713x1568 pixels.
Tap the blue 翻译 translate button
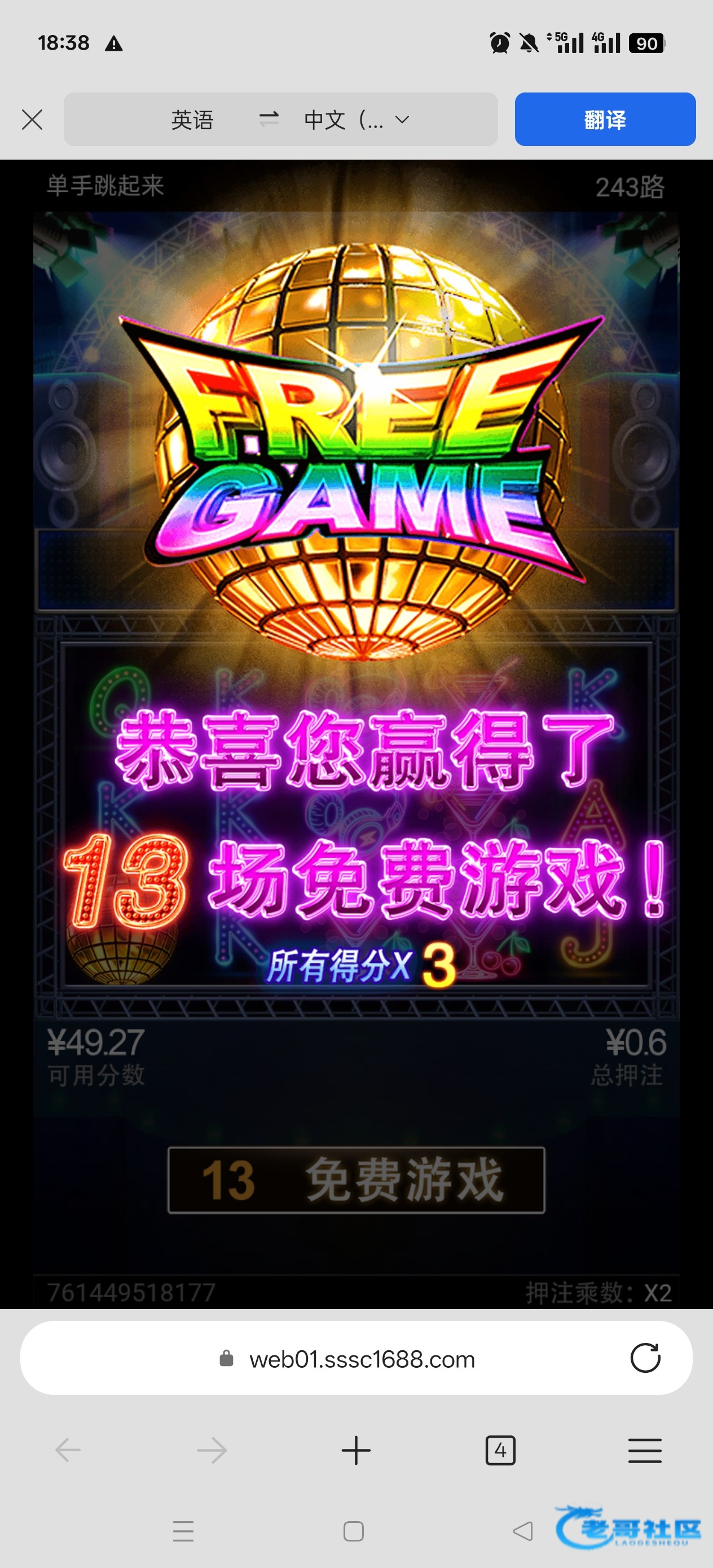[x=605, y=120]
